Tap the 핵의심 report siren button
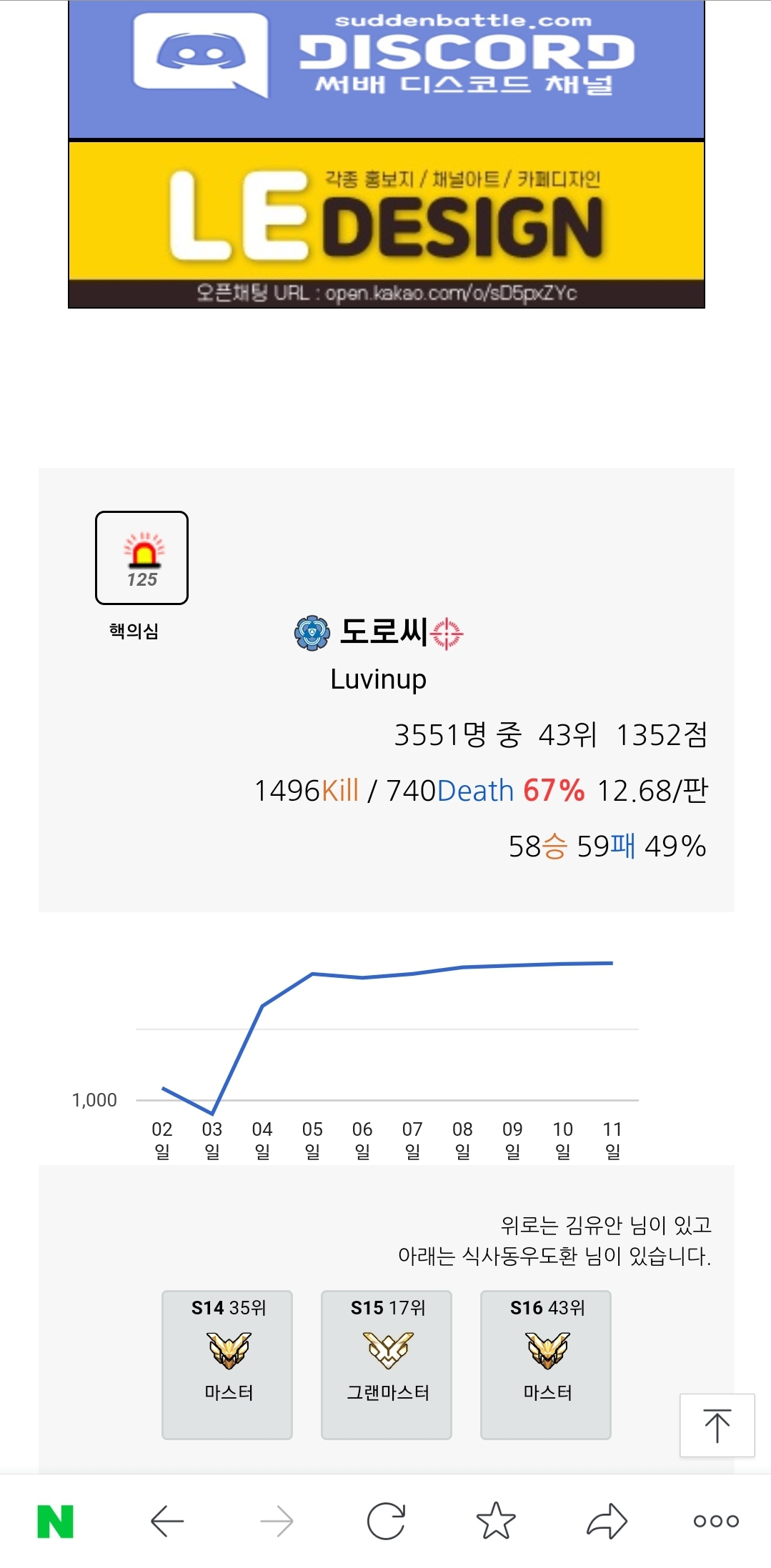This screenshot has height=1568, width=771. (141, 558)
